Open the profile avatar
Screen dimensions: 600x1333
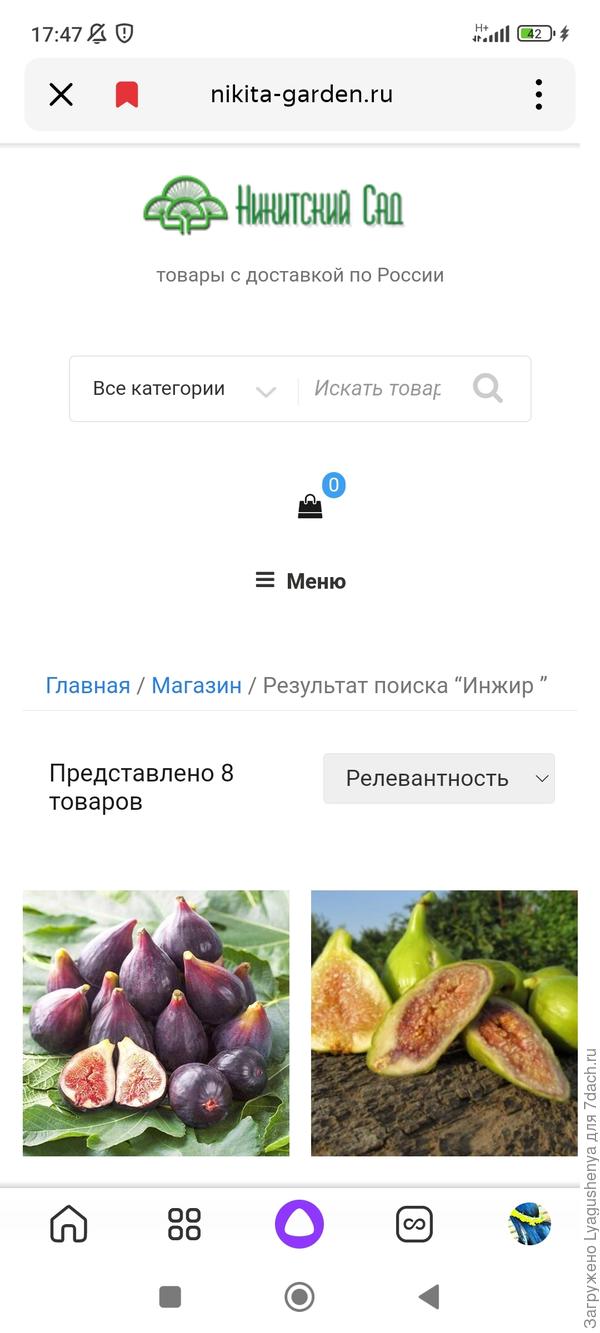tap(530, 1224)
